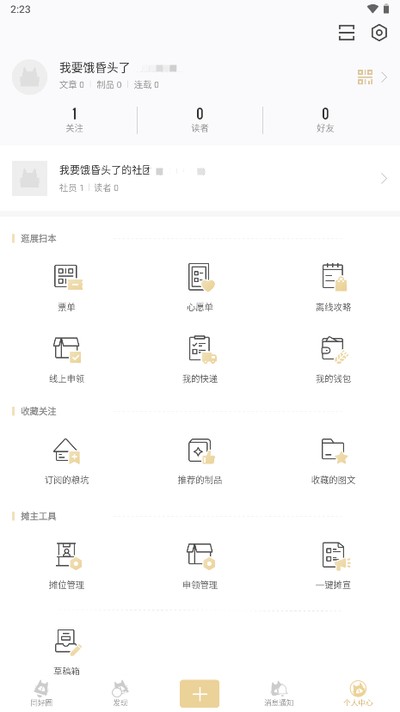Open 申领管理

(x=200, y=565)
